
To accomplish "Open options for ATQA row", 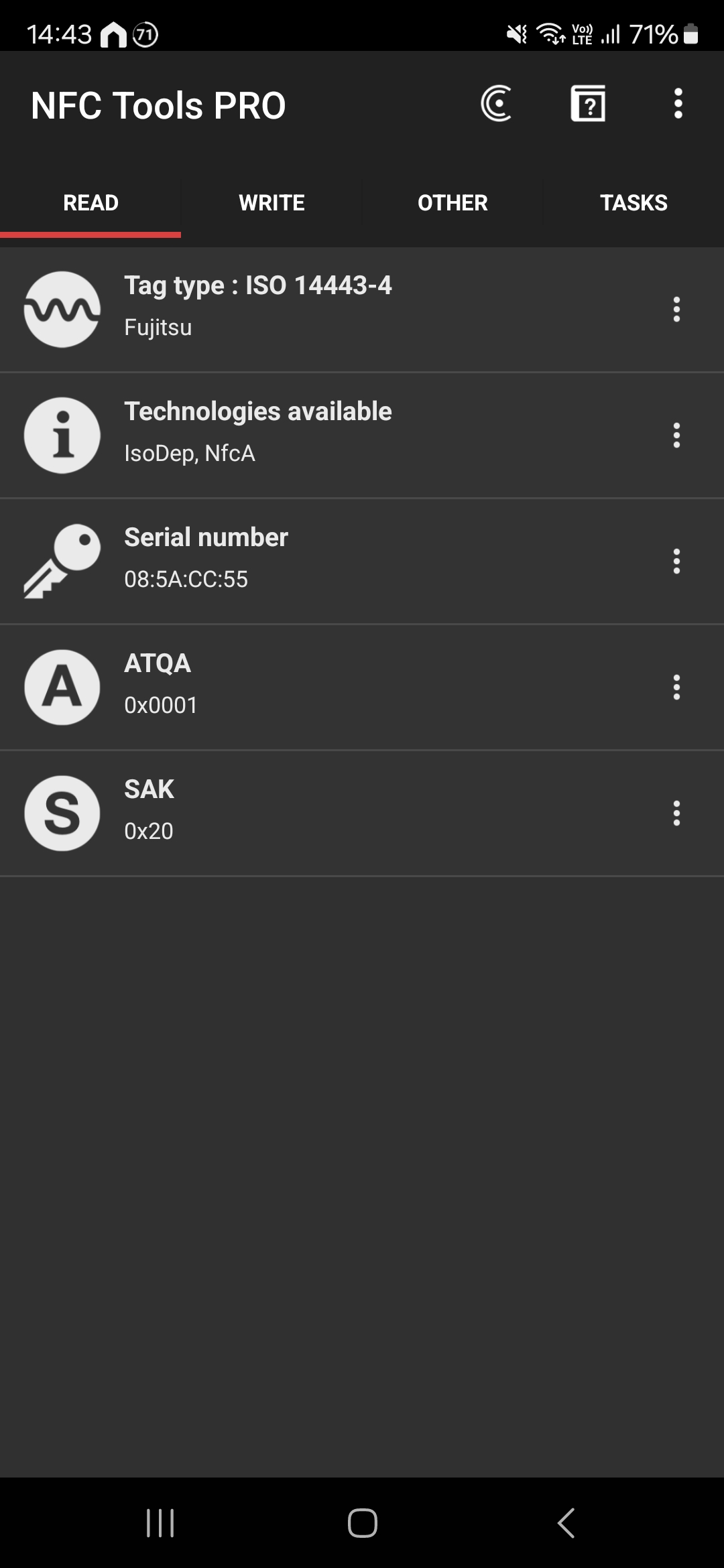I will click(676, 688).
